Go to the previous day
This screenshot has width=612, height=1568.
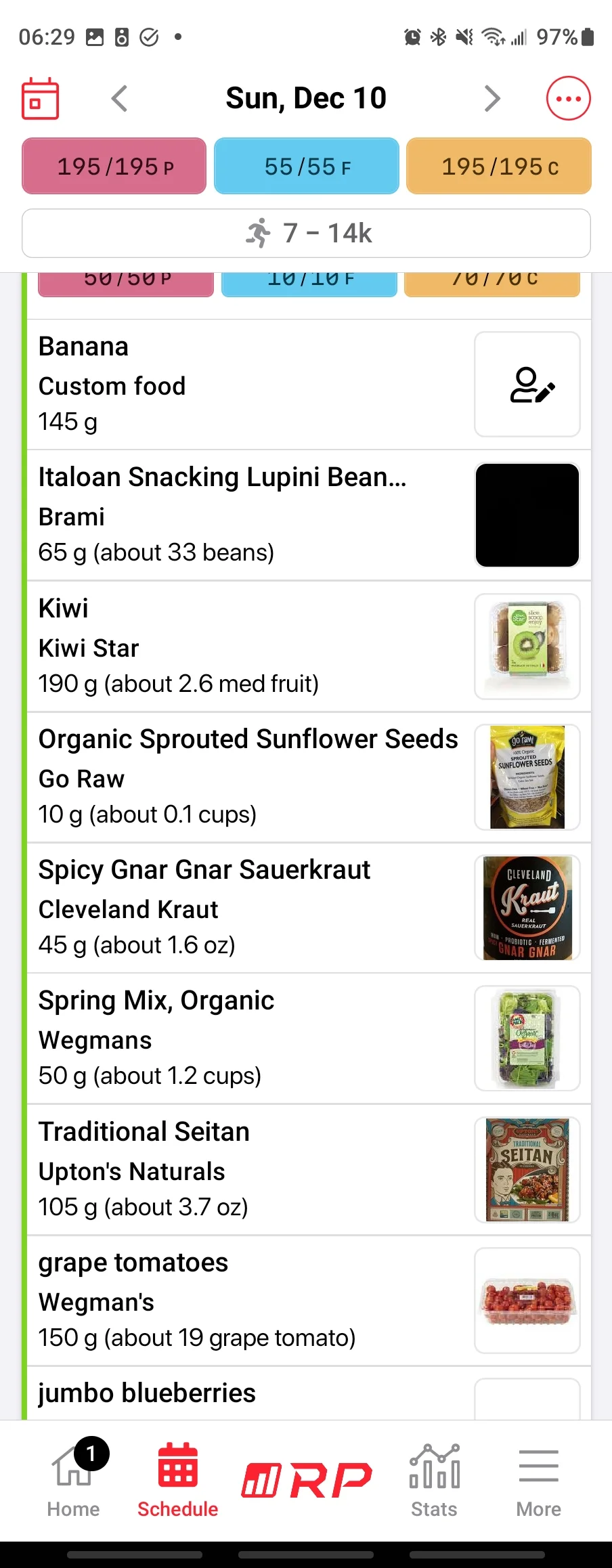point(120,99)
